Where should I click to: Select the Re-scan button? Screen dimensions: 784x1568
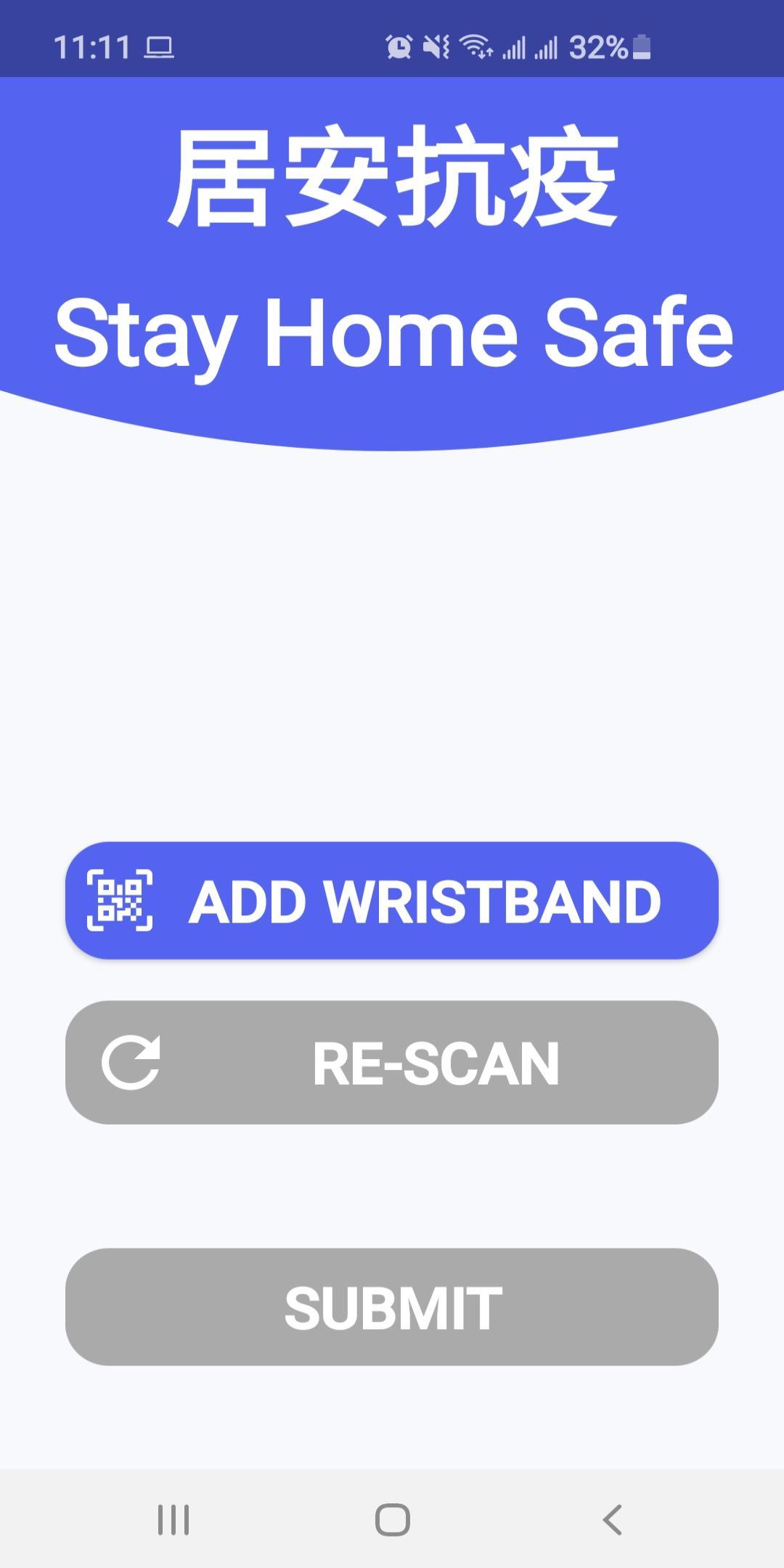[x=392, y=1063]
